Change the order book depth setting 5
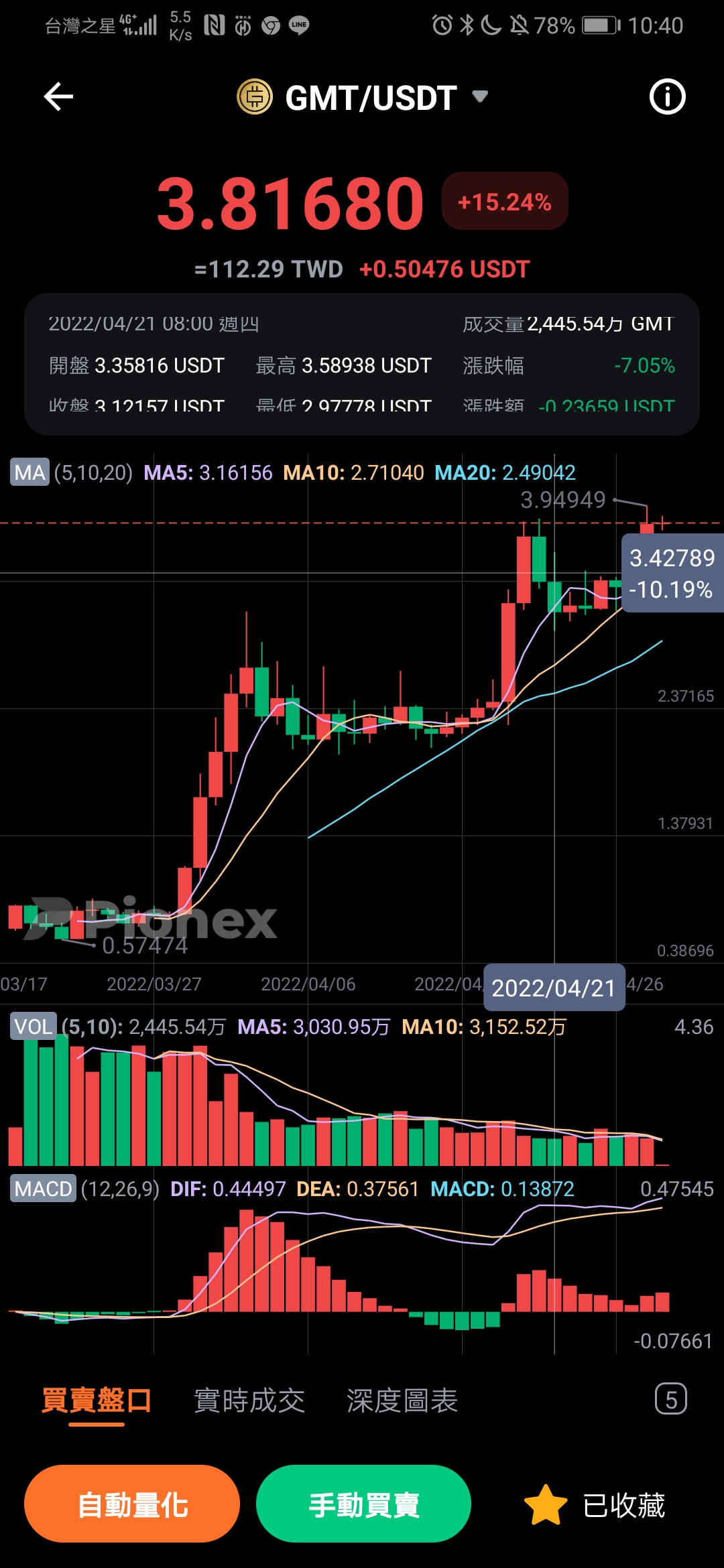724x1568 pixels. (670, 1399)
